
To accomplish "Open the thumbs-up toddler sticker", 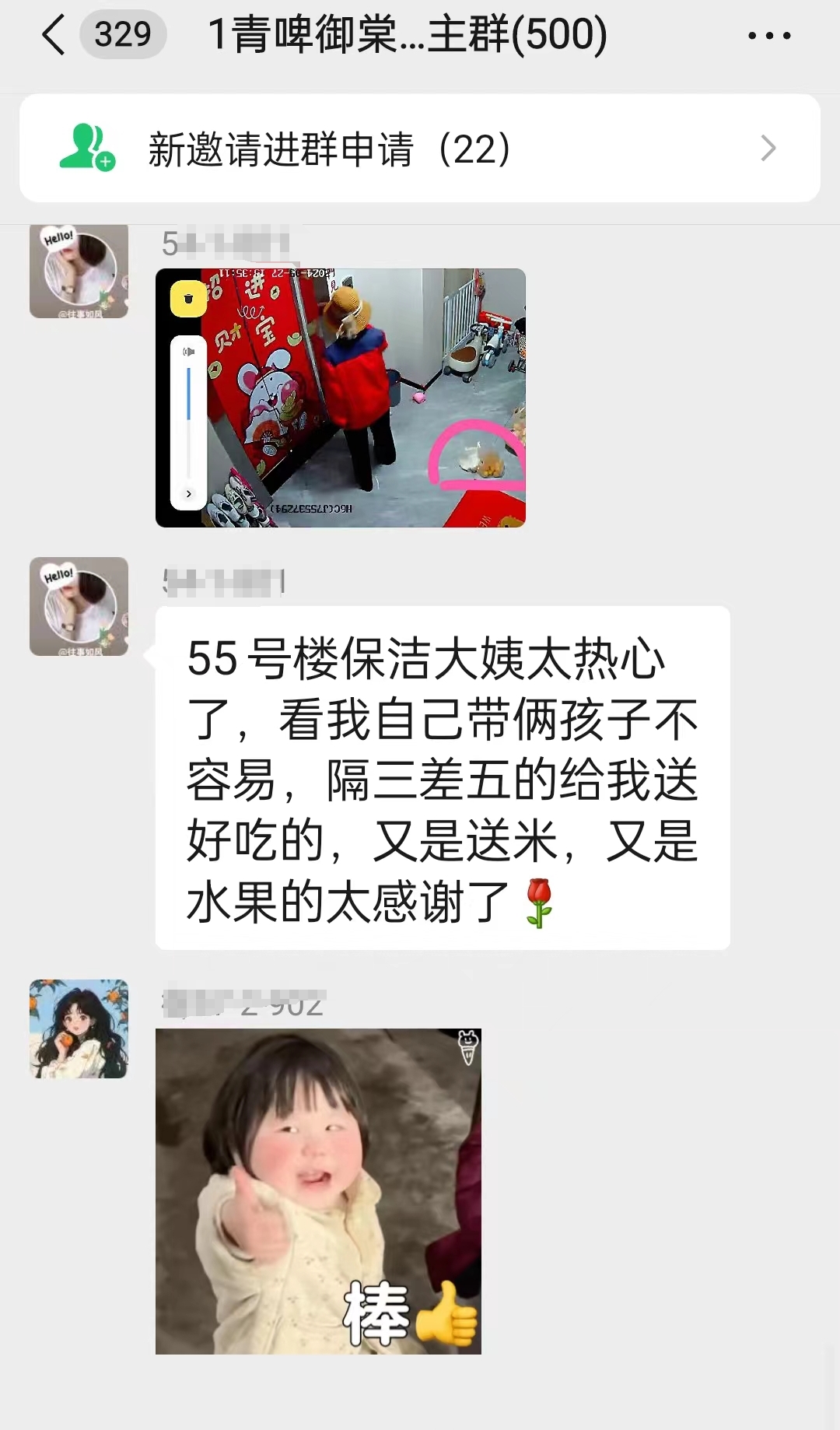I will click(318, 1191).
